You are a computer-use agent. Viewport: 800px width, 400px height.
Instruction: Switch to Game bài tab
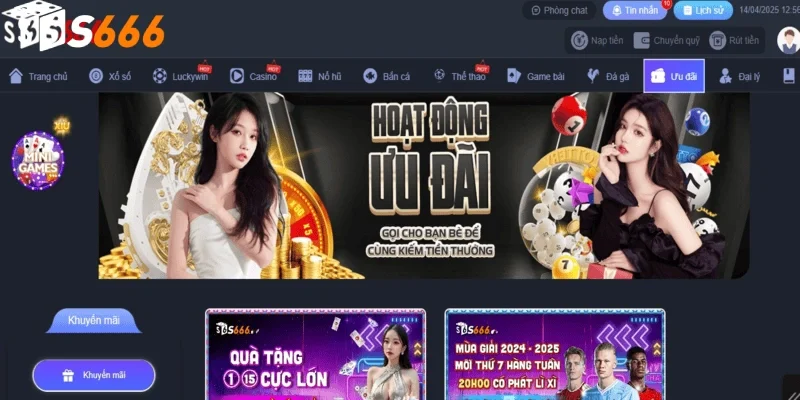pyautogui.click(x=536, y=76)
